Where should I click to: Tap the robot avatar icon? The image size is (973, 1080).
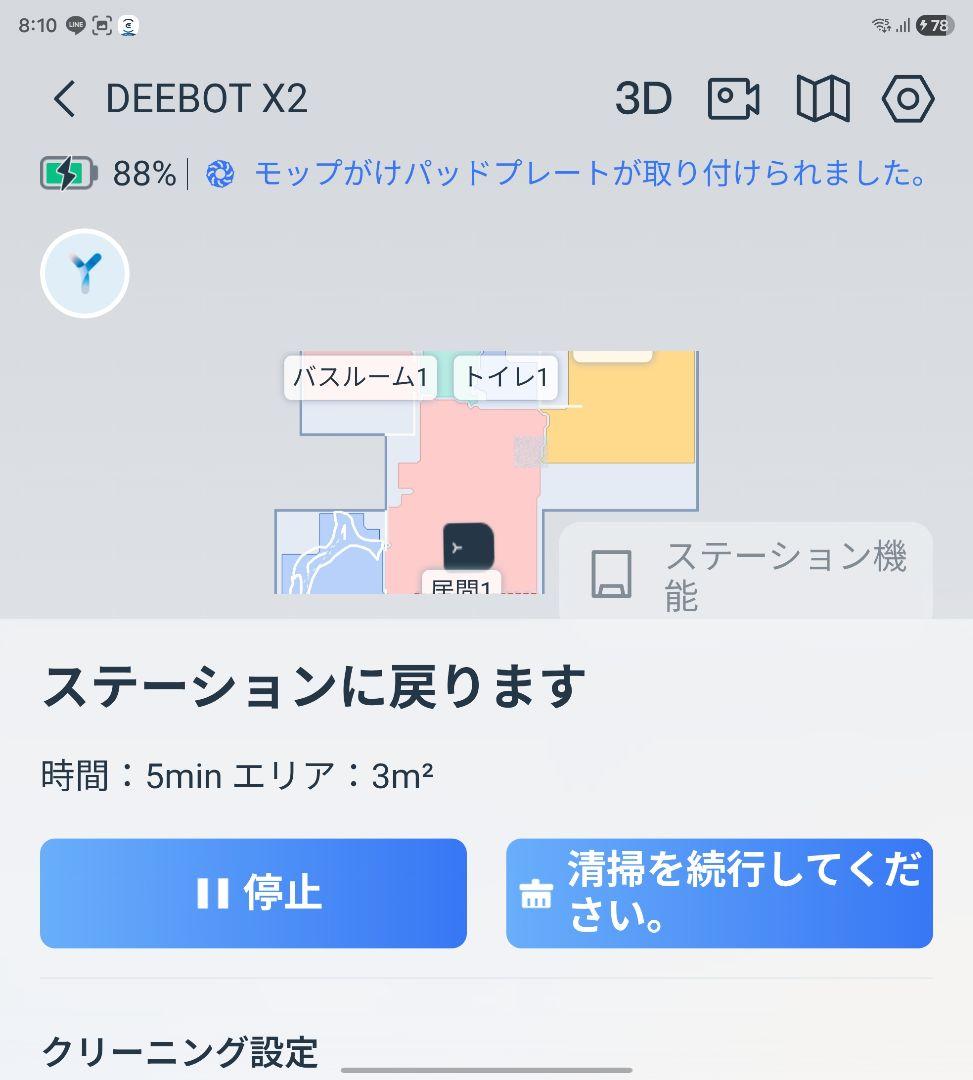85,273
